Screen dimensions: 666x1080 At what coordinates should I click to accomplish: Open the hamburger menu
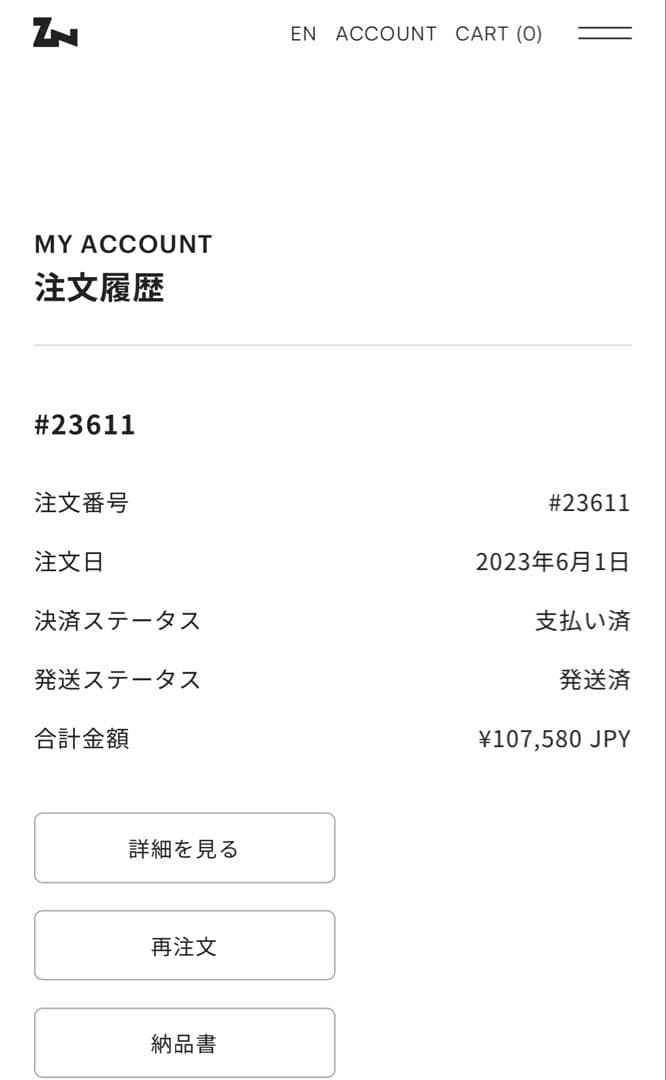(604, 33)
